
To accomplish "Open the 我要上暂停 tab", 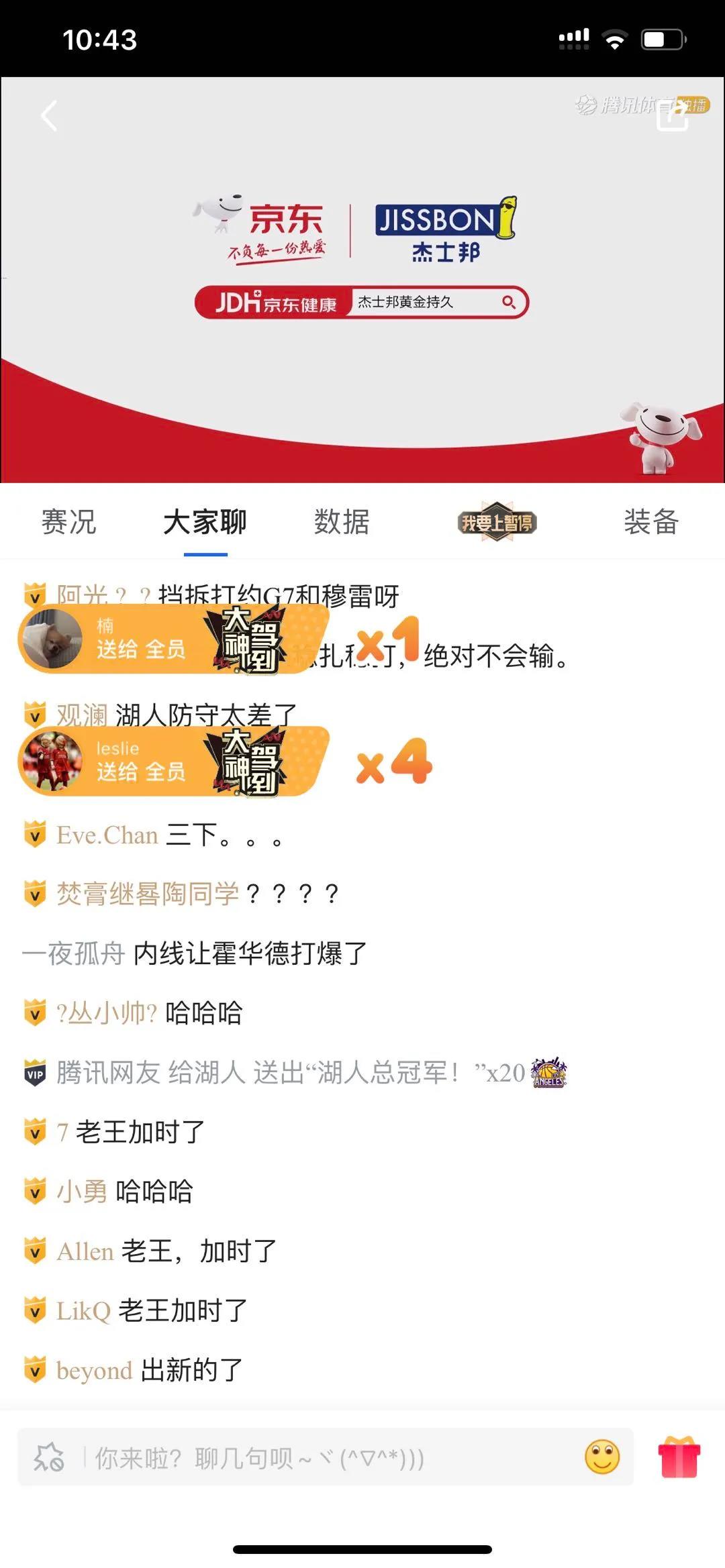I will [497, 522].
